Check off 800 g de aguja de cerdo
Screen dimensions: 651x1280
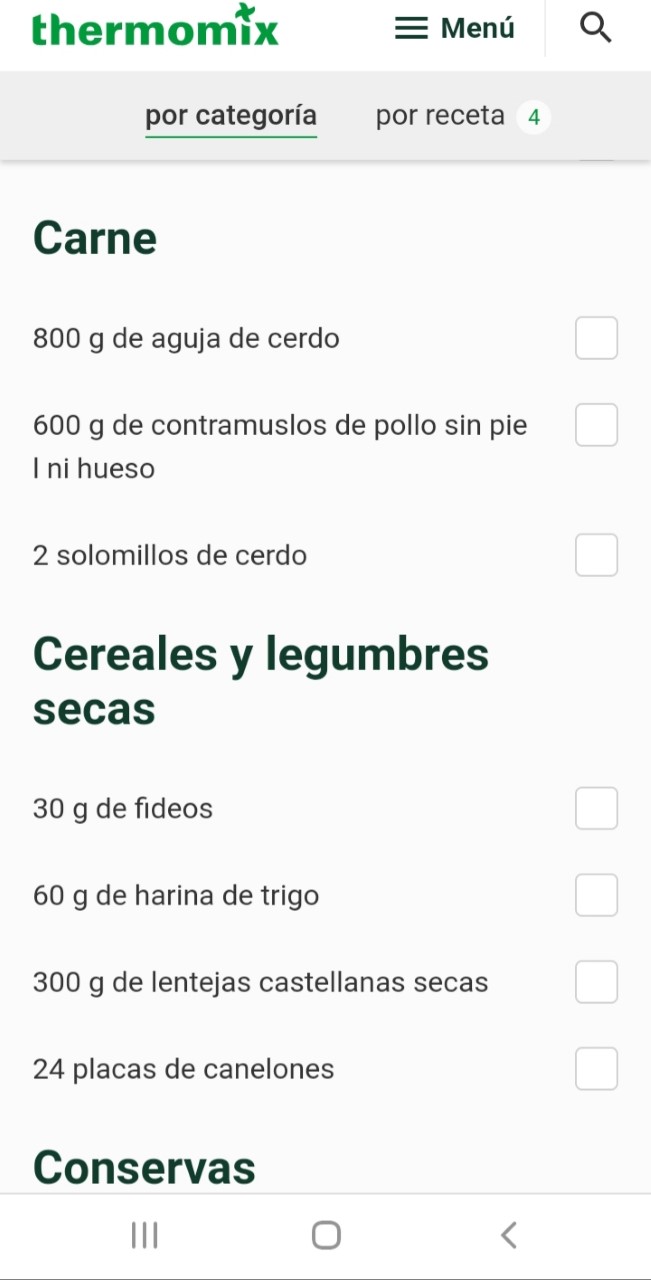coord(596,338)
